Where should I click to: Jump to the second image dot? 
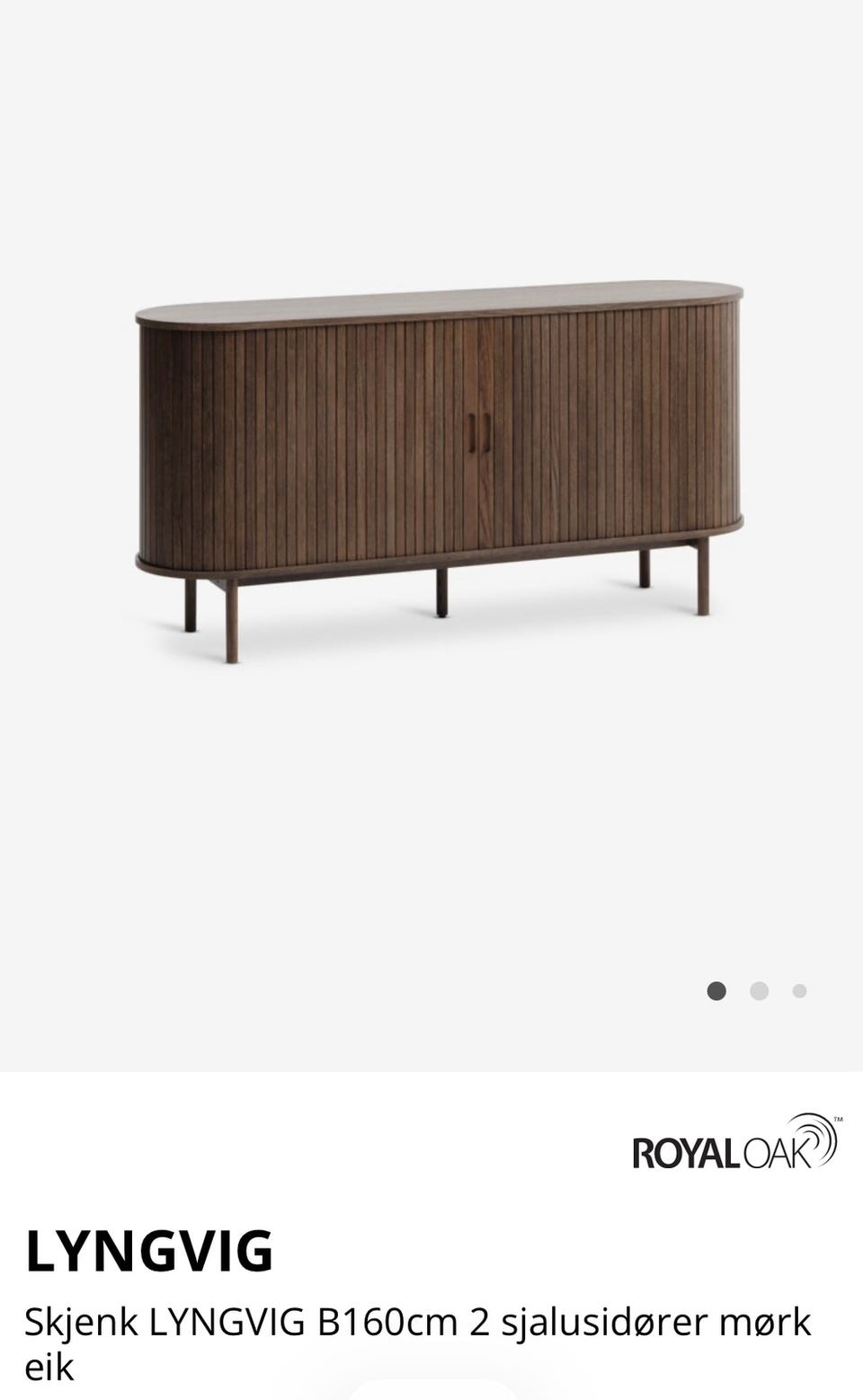click(759, 991)
